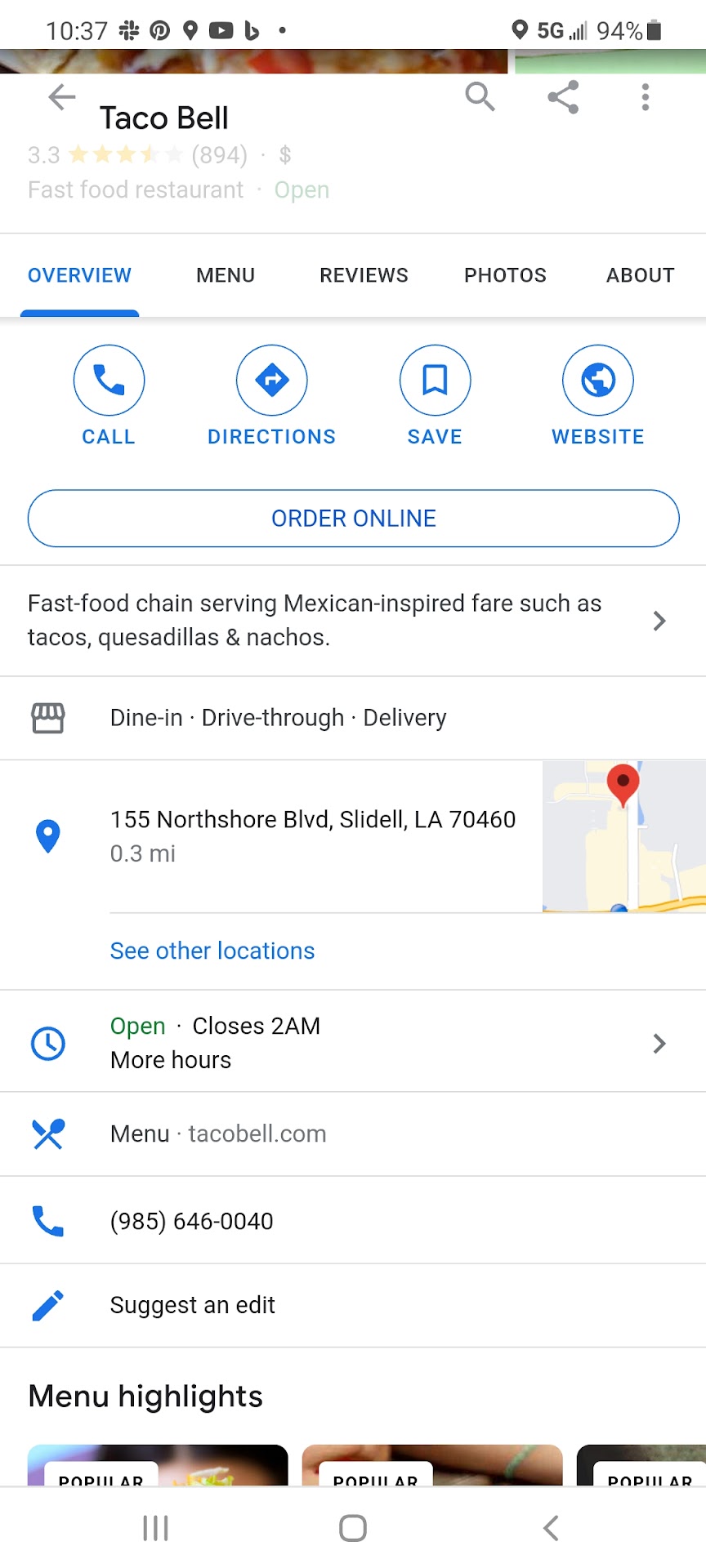Suggest an edit for this place
This screenshot has width=706, height=1568.
coord(193,1305)
